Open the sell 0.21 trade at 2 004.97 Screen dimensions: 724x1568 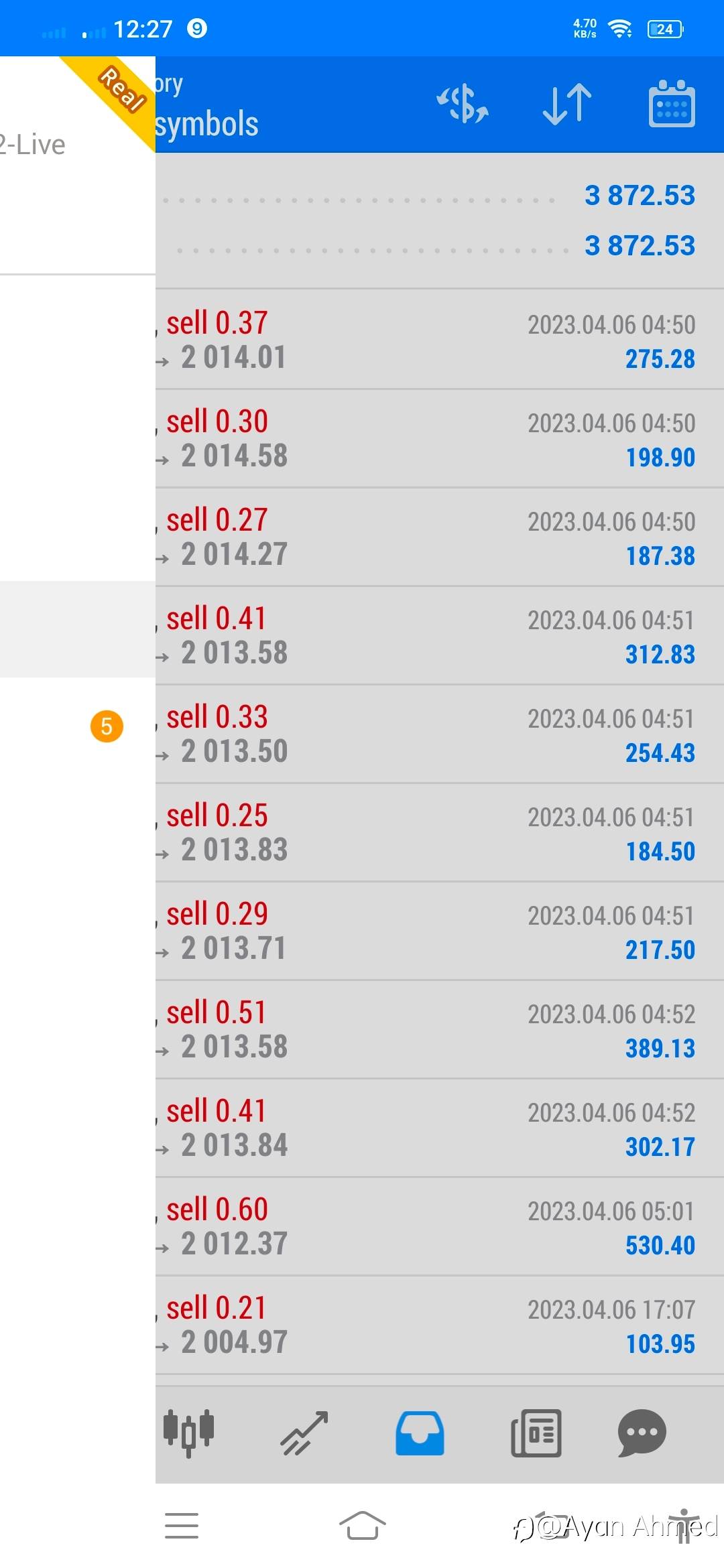click(x=429, y=1325)
